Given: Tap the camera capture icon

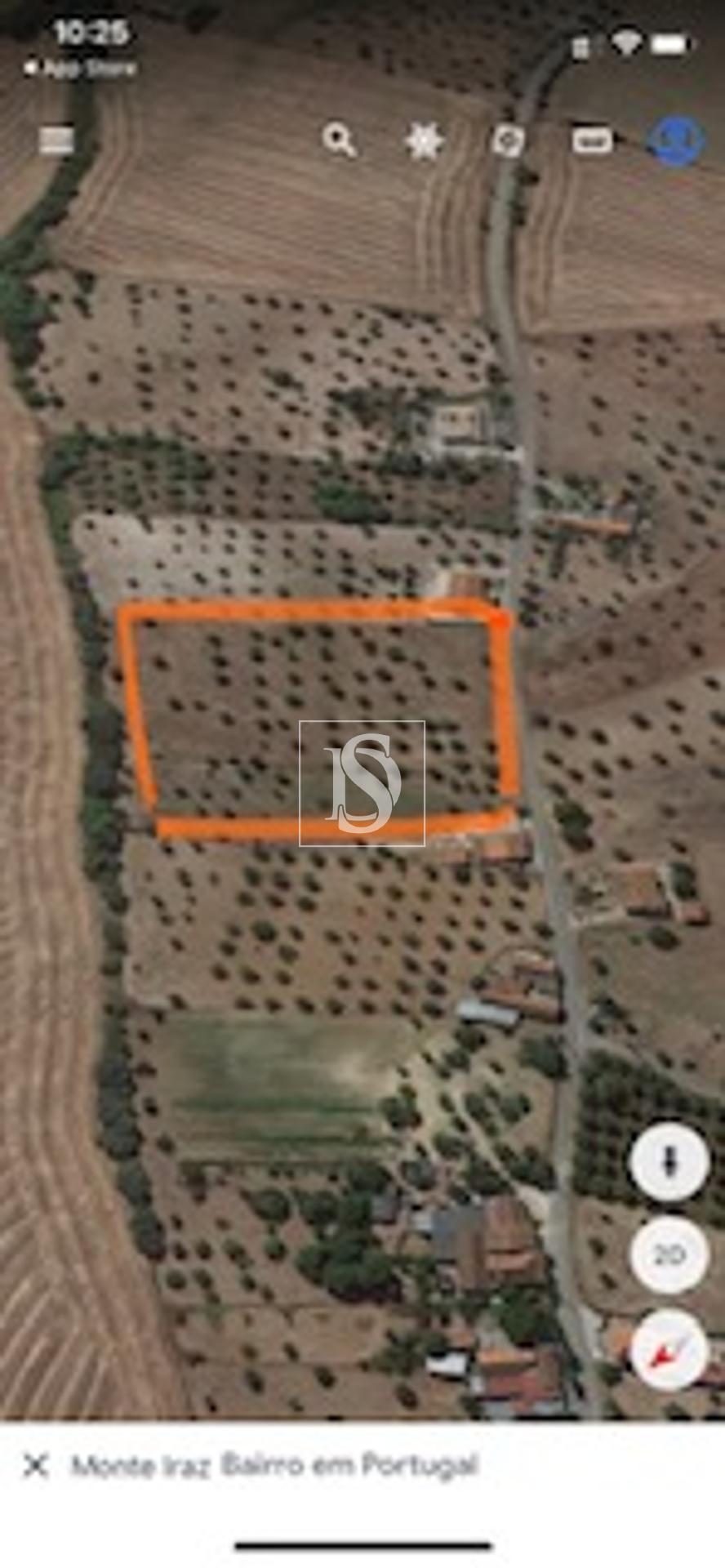Looking at the screenshot, I should pyautogui.click(x=508, y=140).
